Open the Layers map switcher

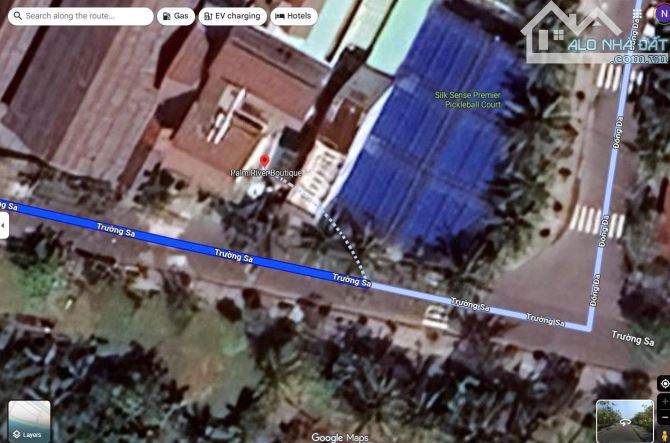29,420
